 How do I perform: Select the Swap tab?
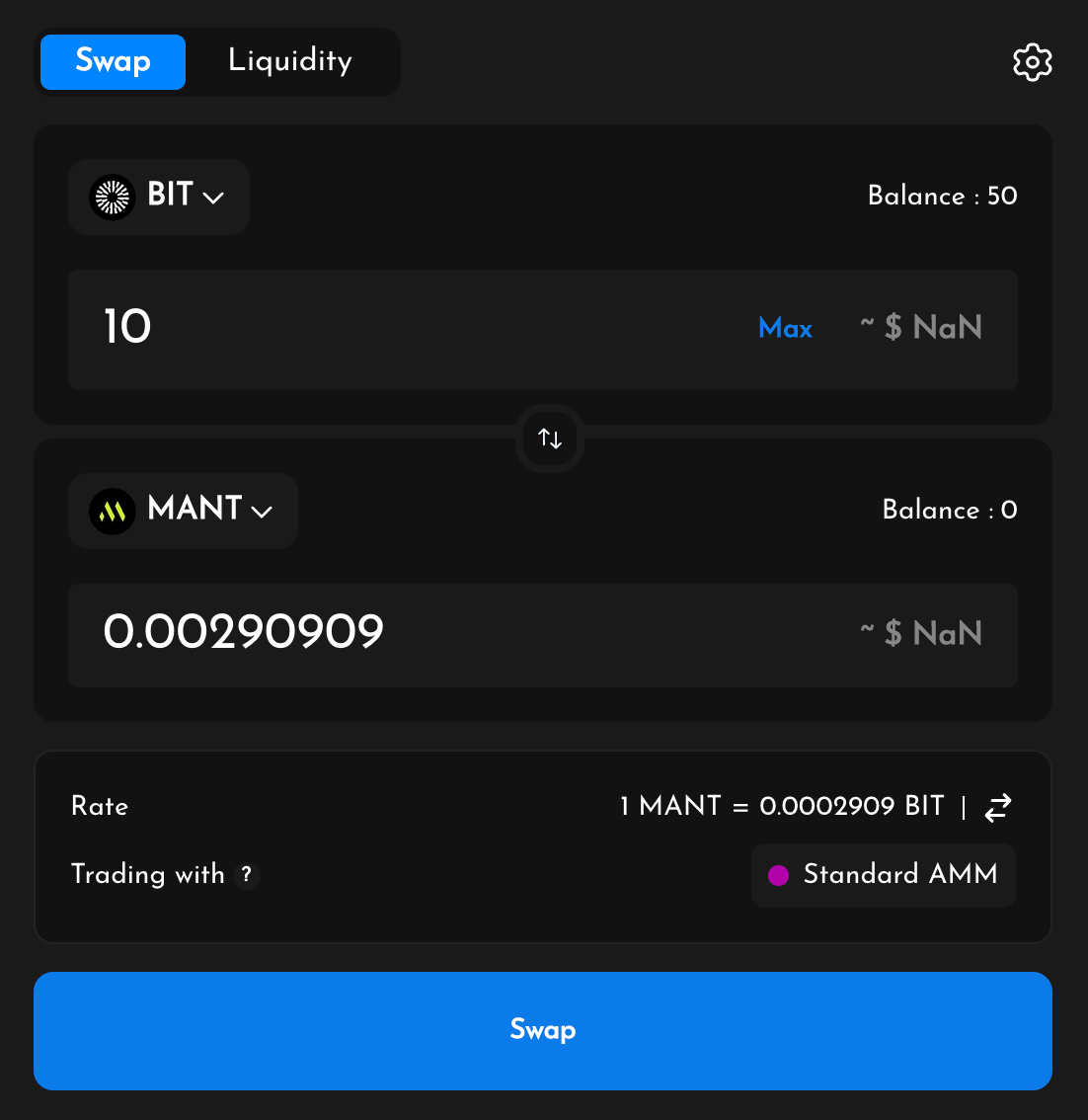113,61
